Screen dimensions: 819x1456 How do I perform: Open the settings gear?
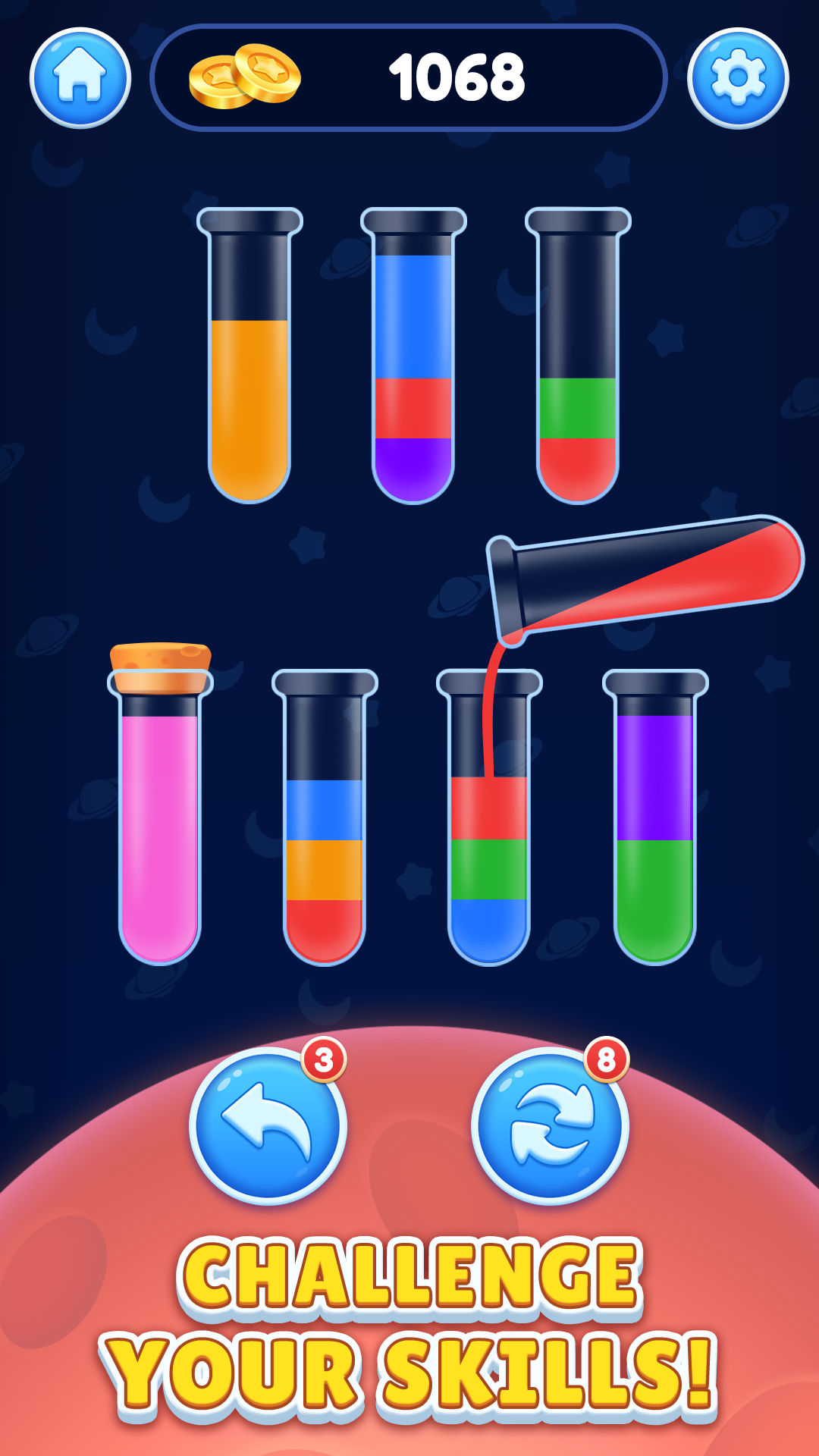(738, 78)
